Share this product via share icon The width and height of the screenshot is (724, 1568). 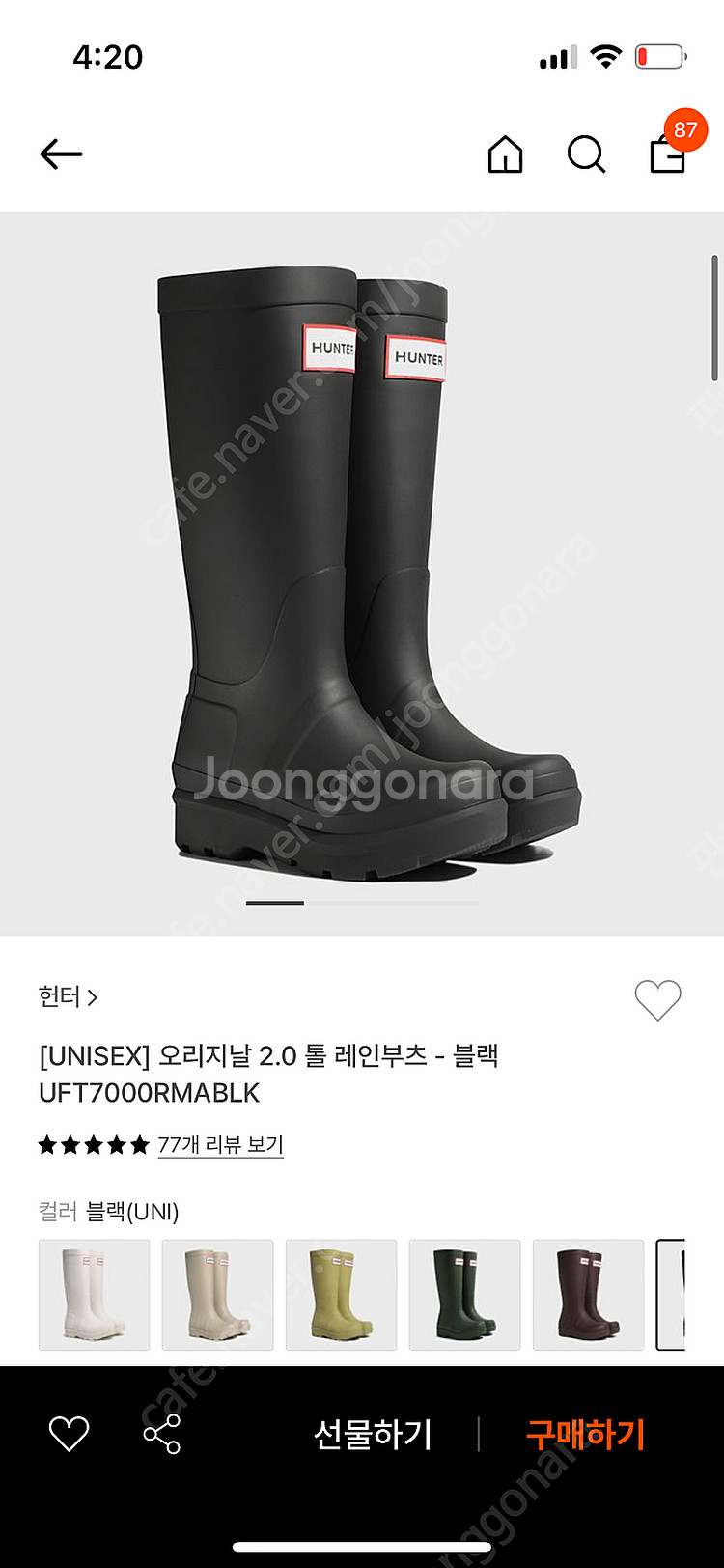[161, 1434]
